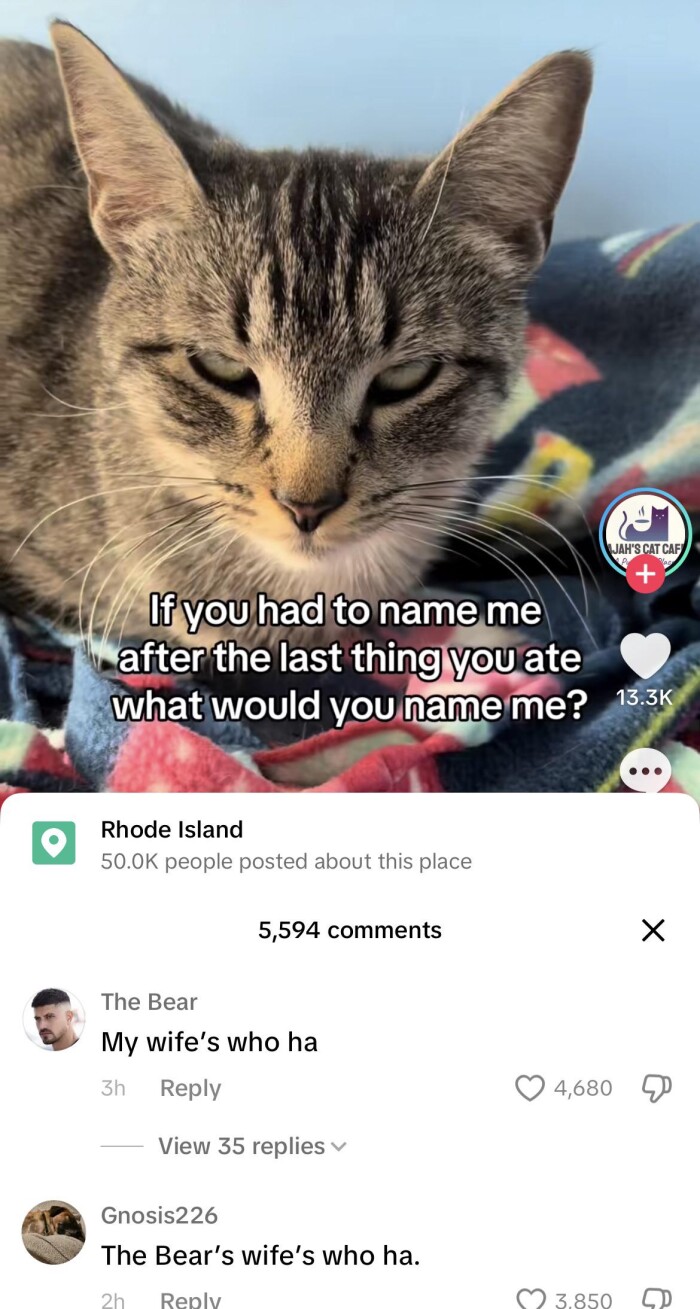Open The Bear's profile picture
700x1309 pixels.
click(x=54, y=1019)
